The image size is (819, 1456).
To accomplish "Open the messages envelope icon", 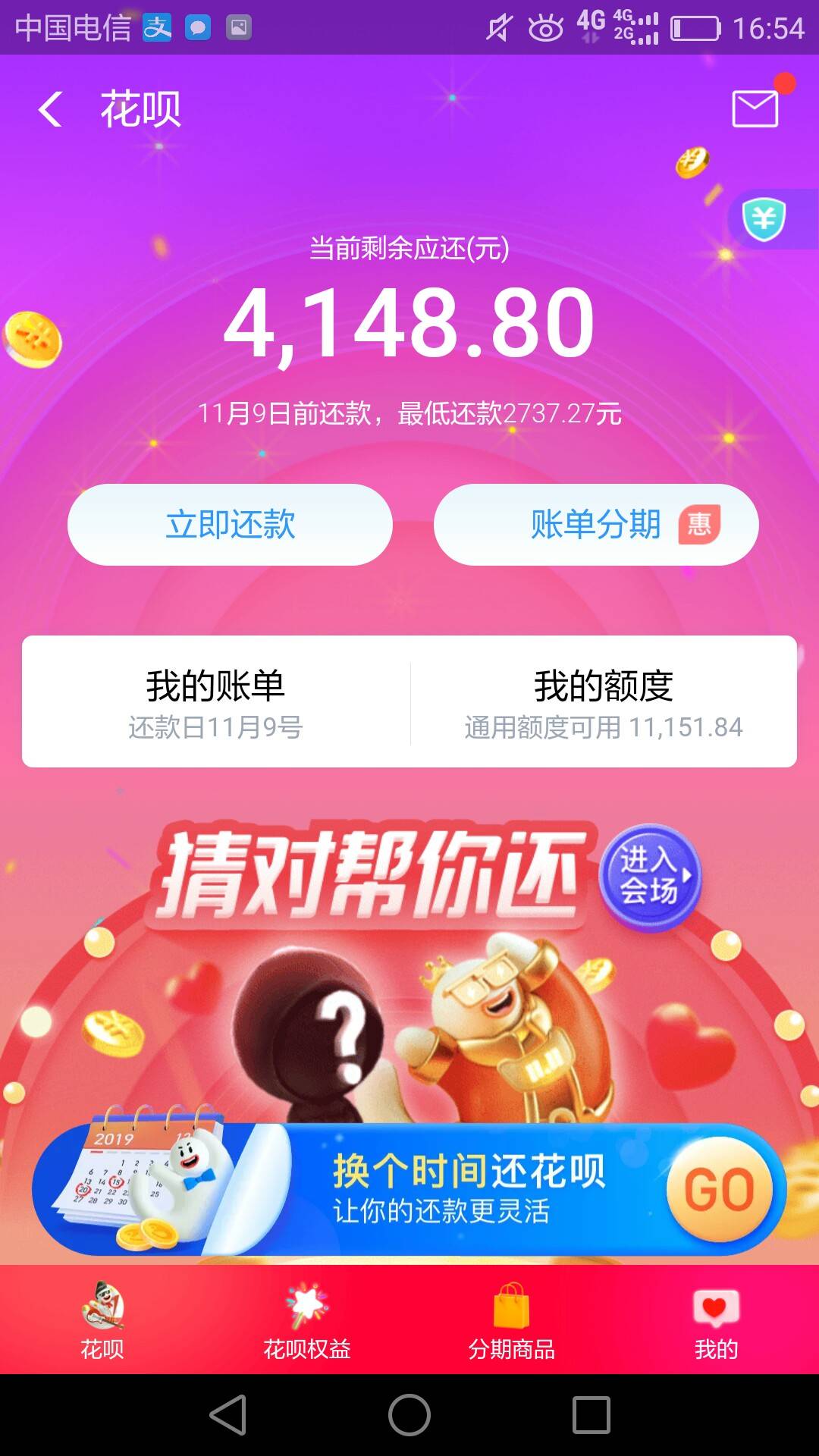I will [755, 108].
